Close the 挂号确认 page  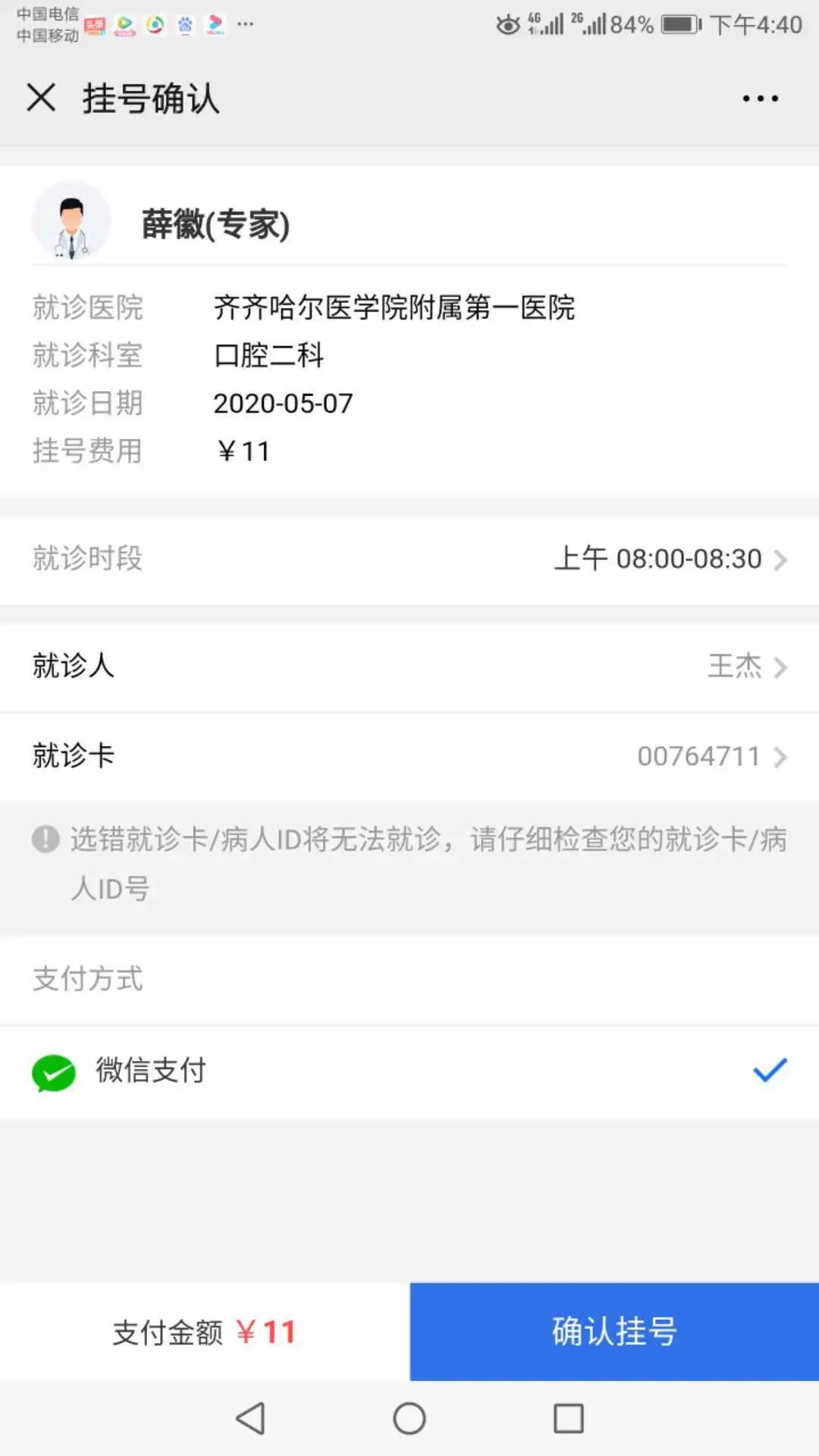click(41, 98)
